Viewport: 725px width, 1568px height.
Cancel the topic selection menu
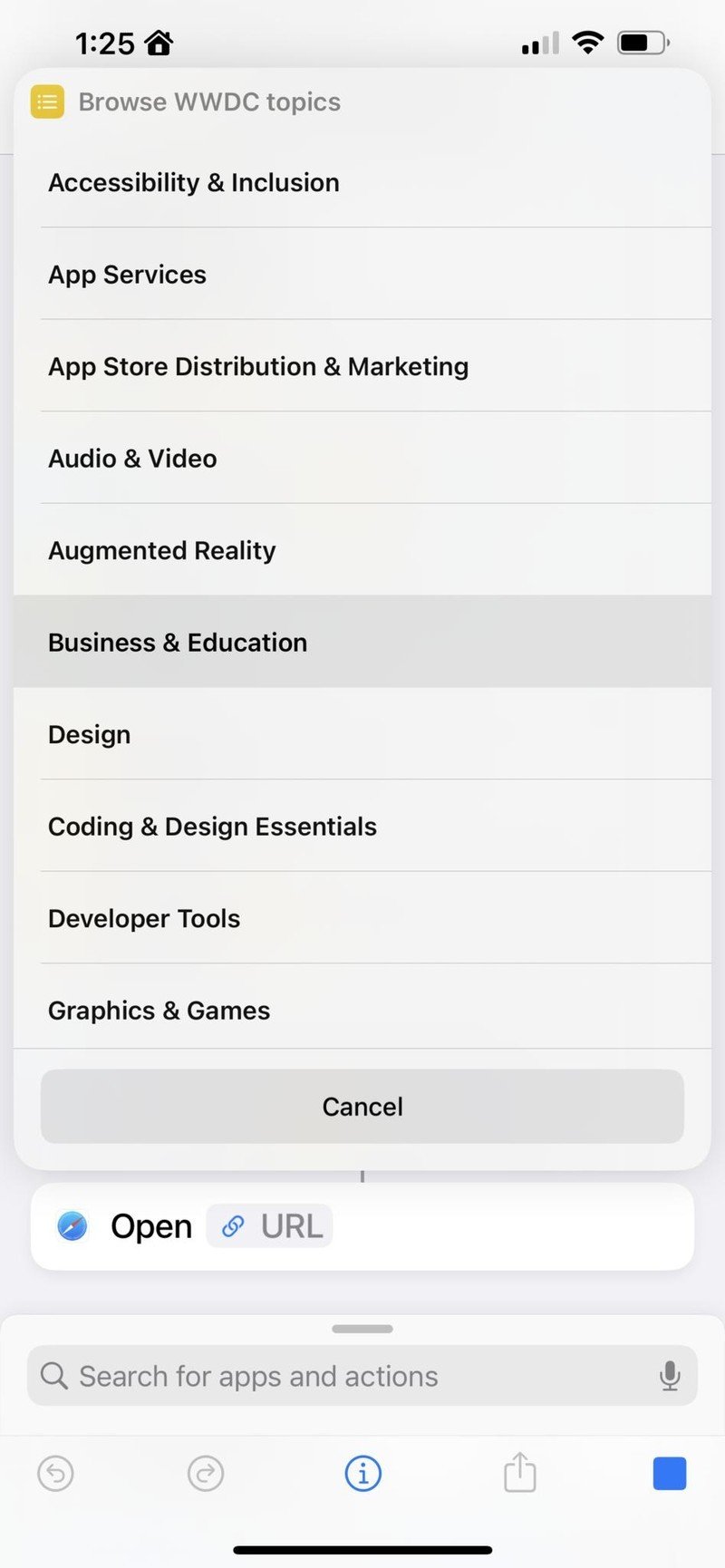tap(362, 1107)
